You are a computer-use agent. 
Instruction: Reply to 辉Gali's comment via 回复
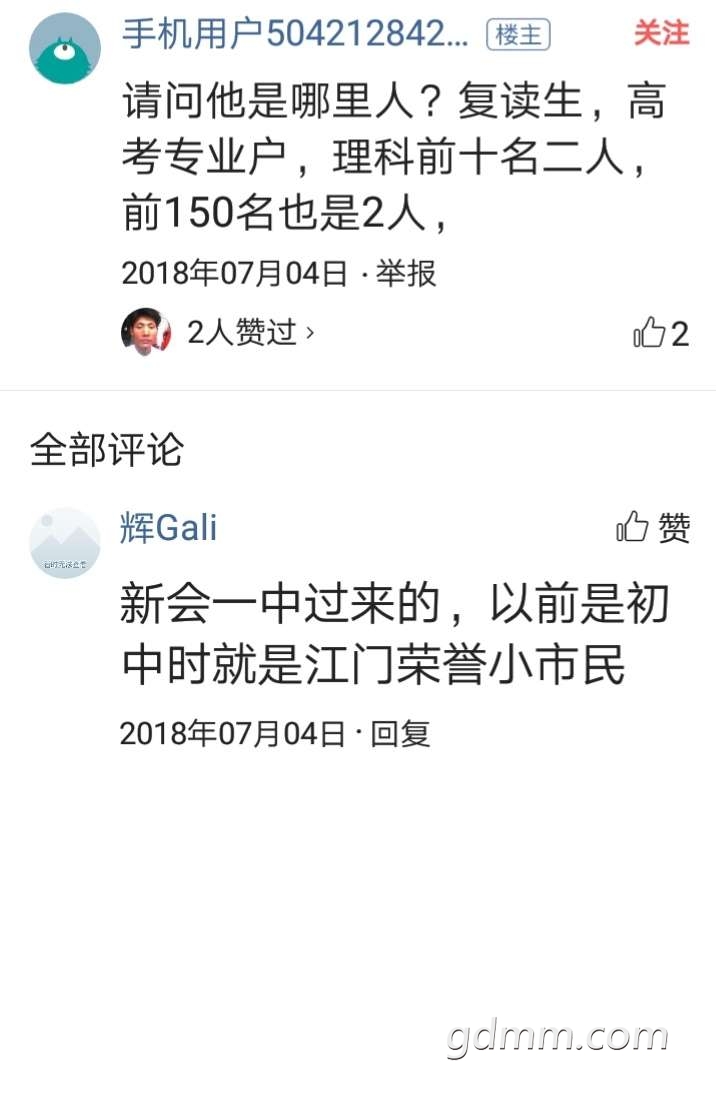point(400,733)
